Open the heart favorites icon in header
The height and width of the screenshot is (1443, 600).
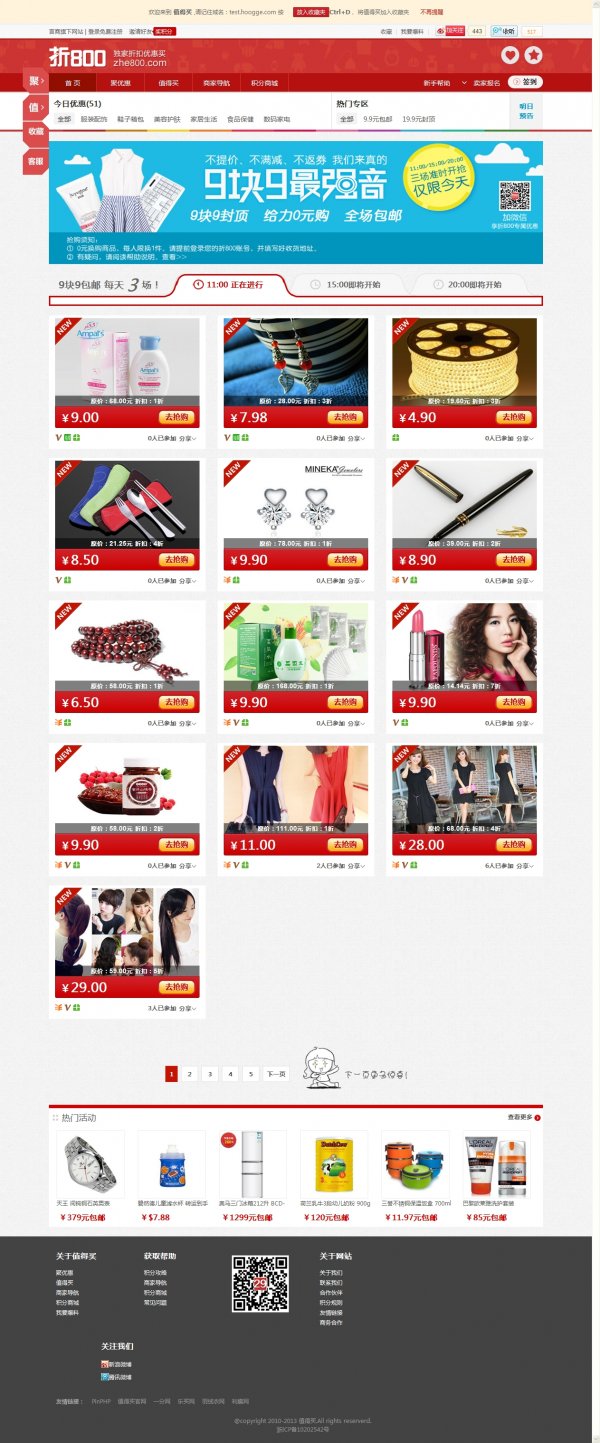tap(510, 56)
